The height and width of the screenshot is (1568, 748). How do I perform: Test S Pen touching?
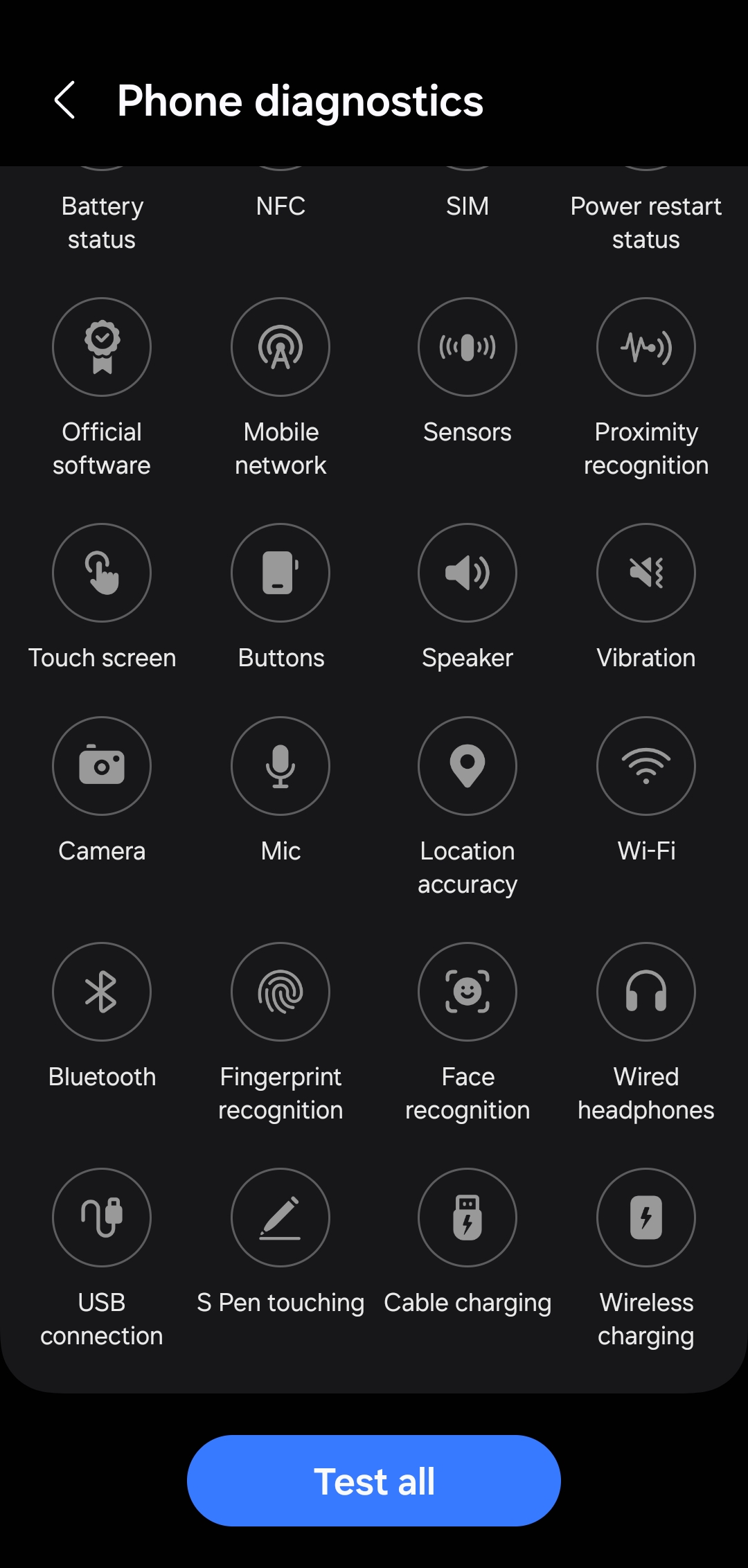coord(280,1218)
